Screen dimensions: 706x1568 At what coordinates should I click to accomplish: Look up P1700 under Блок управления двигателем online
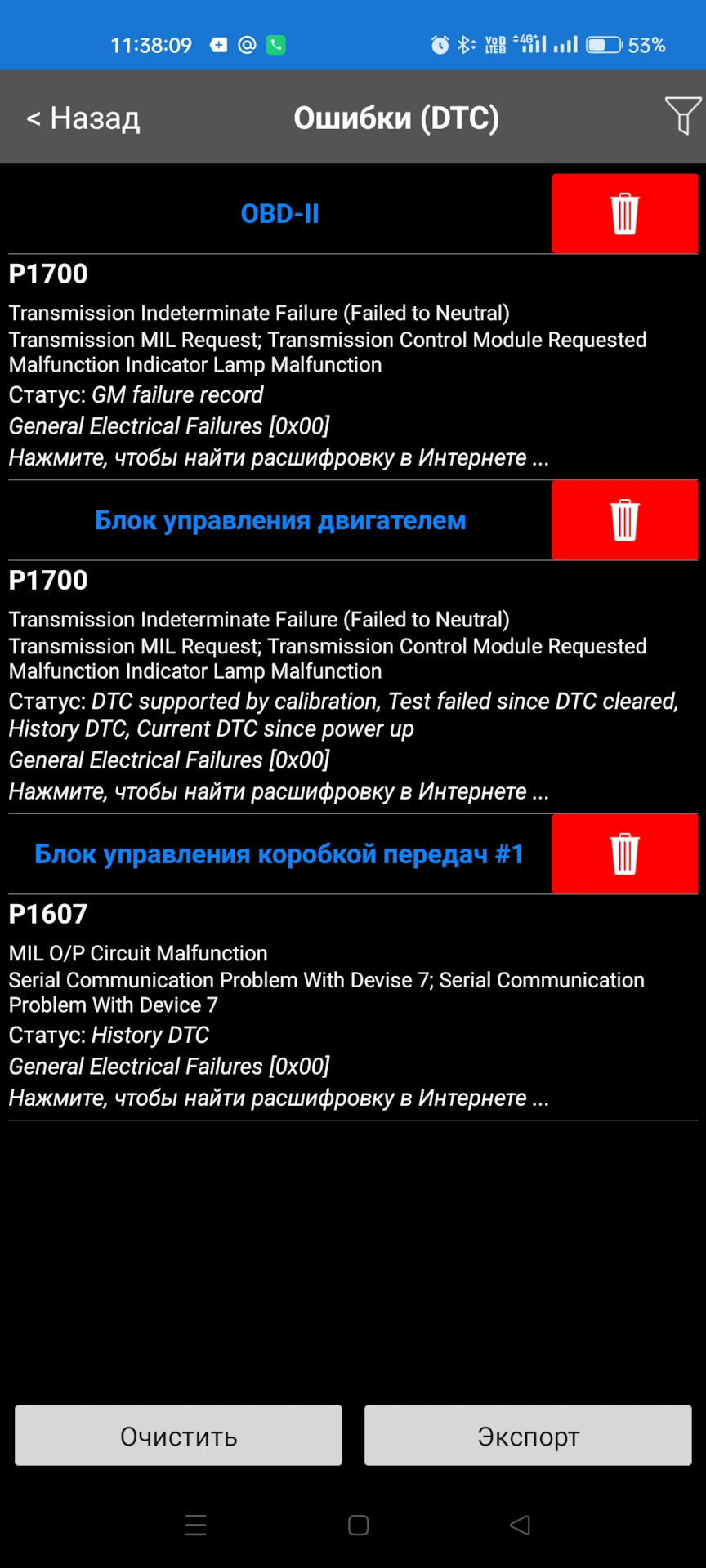(x=279, y=792)
